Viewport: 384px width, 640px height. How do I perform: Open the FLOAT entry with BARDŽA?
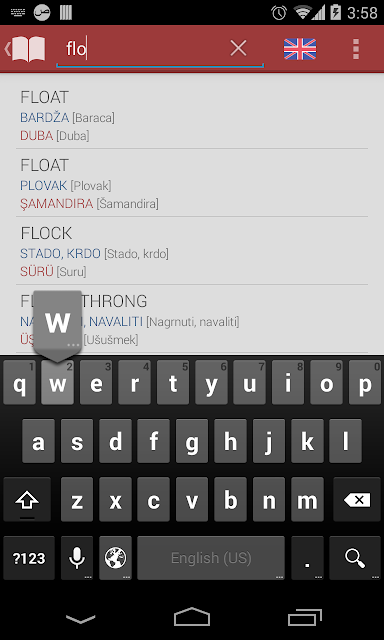(x=192, y=115)
